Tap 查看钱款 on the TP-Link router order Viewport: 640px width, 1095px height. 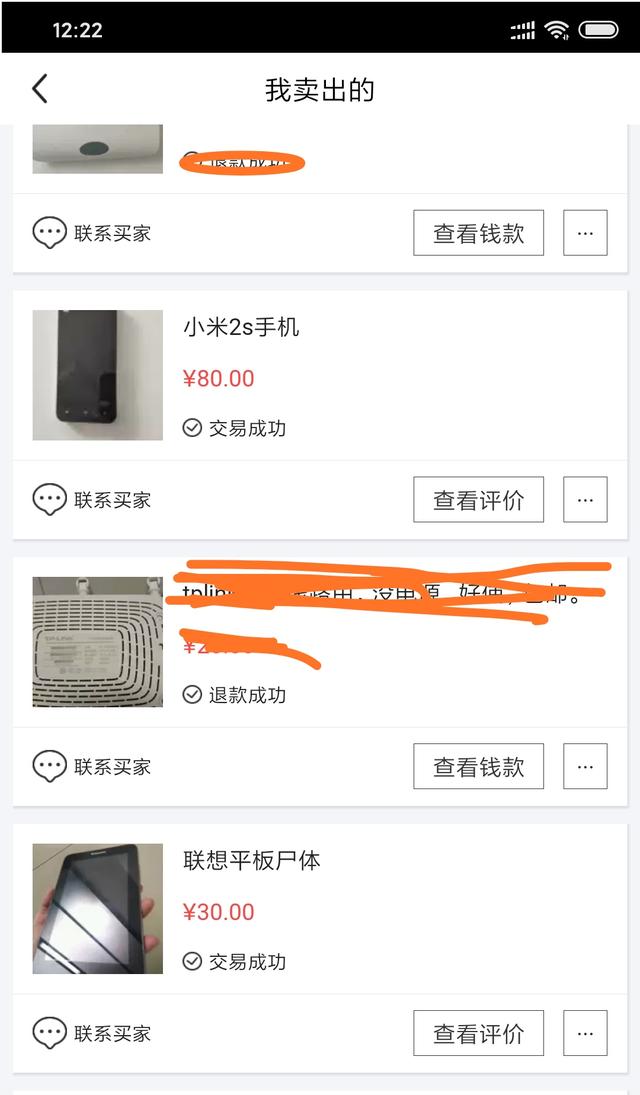click(478, 767)
